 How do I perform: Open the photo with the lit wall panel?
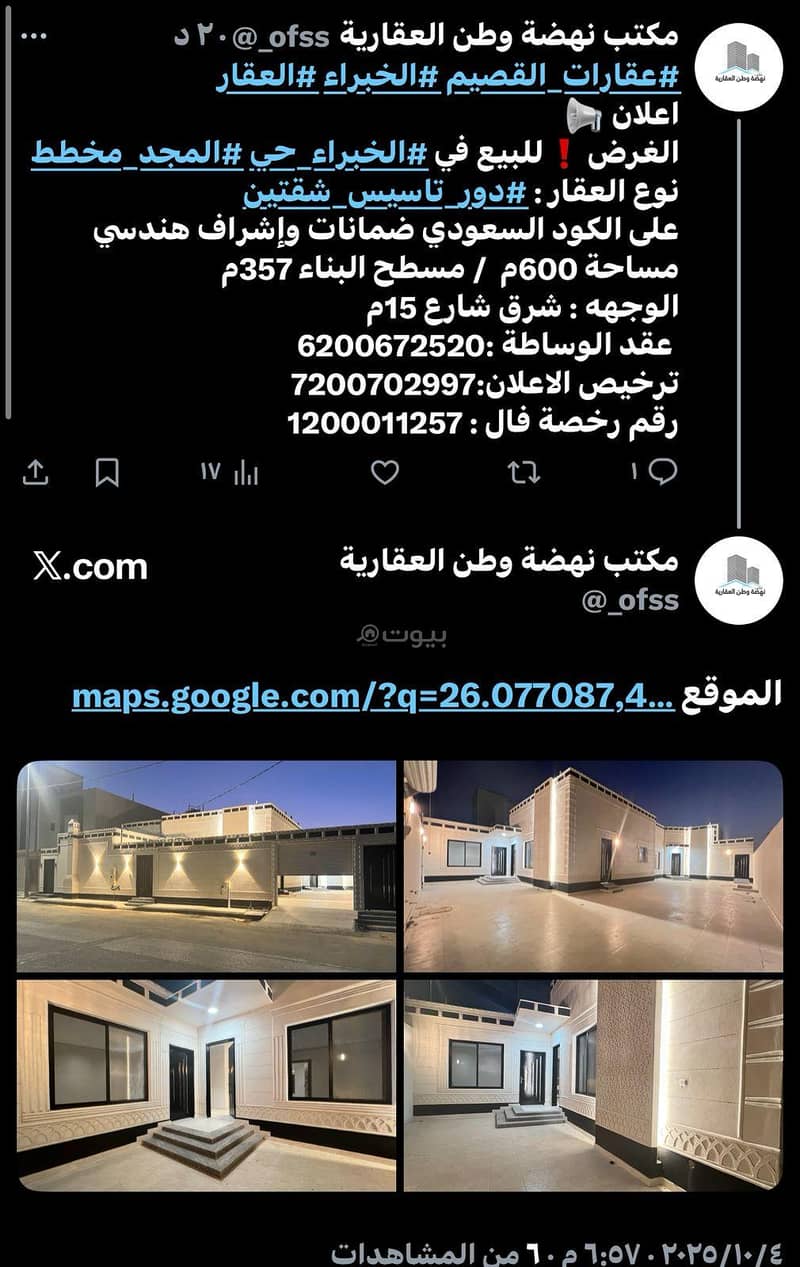(x=593, y=1086)
